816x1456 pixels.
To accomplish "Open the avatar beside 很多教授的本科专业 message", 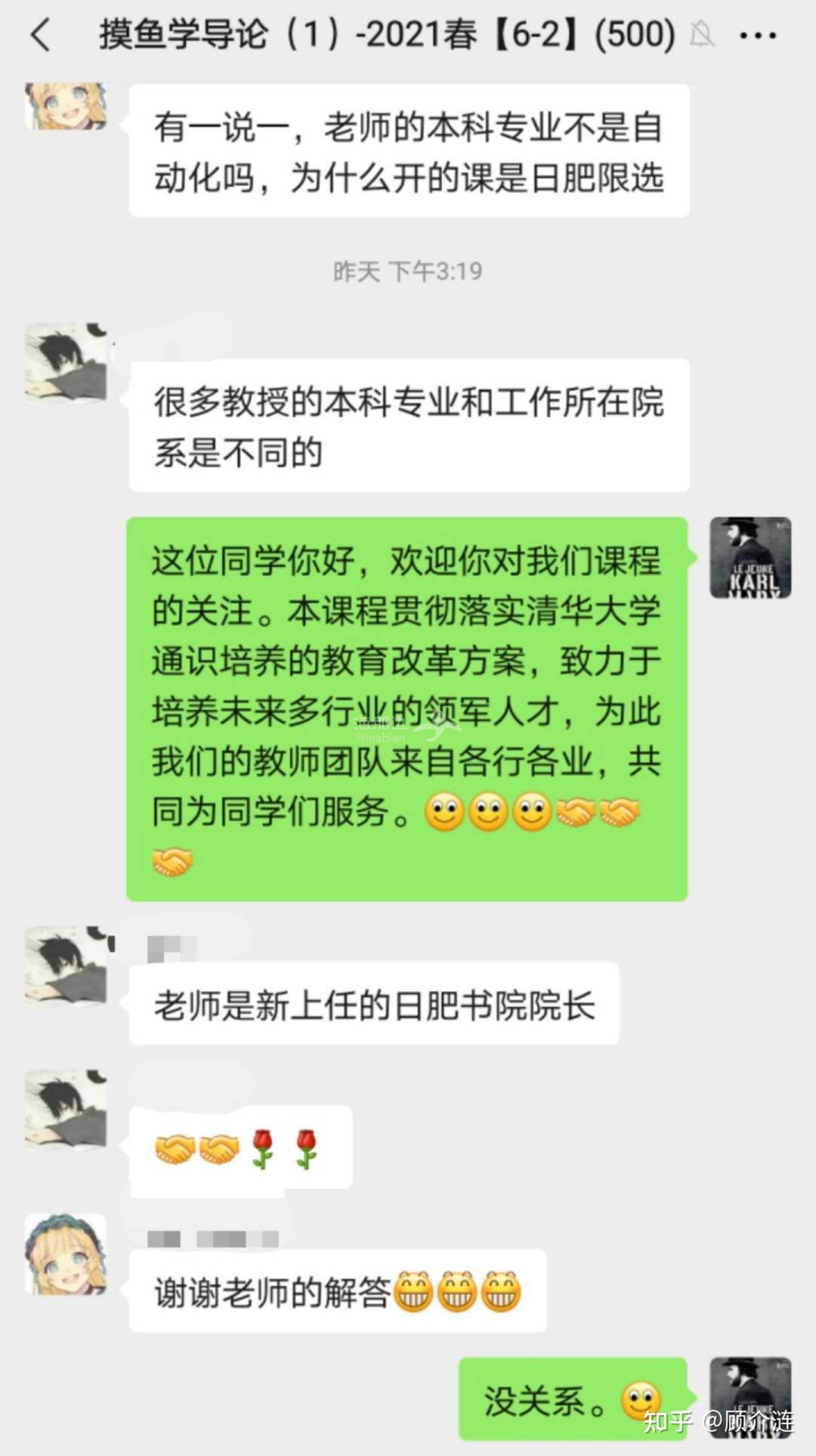I will (x=66, y=362).
